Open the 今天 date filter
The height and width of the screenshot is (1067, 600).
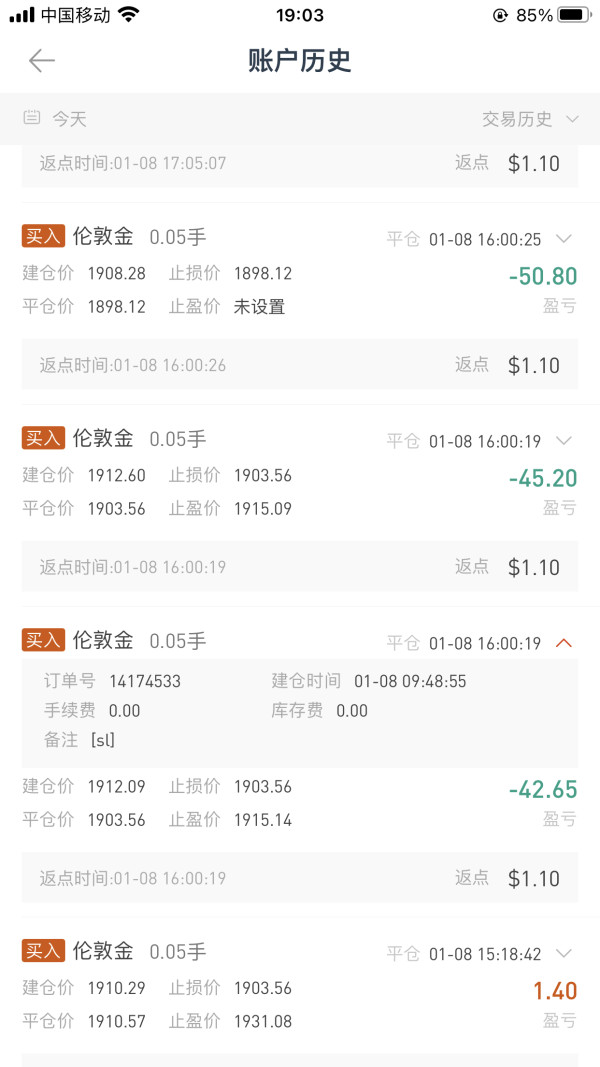56,119
